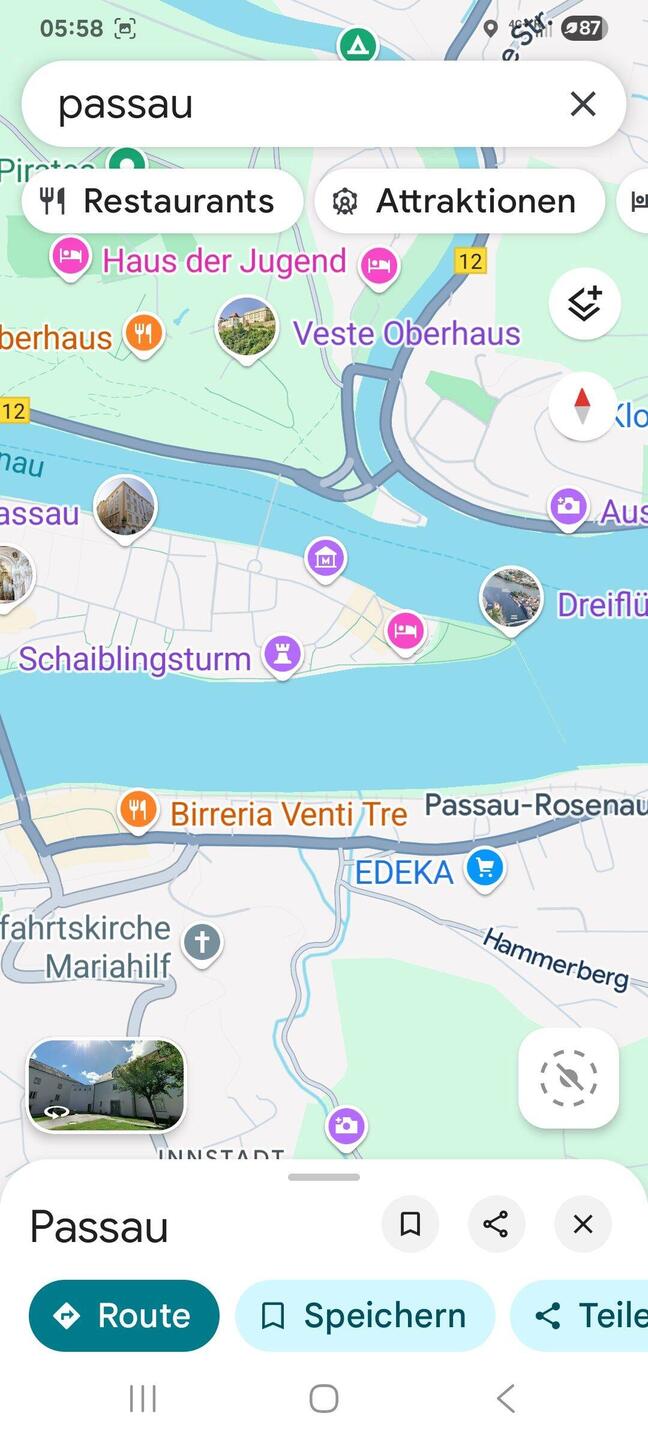This screenshot has width=648, height=1440.
Task: Reset map orientation with compass
Action: pyautogui.click(x=582, y=406)
